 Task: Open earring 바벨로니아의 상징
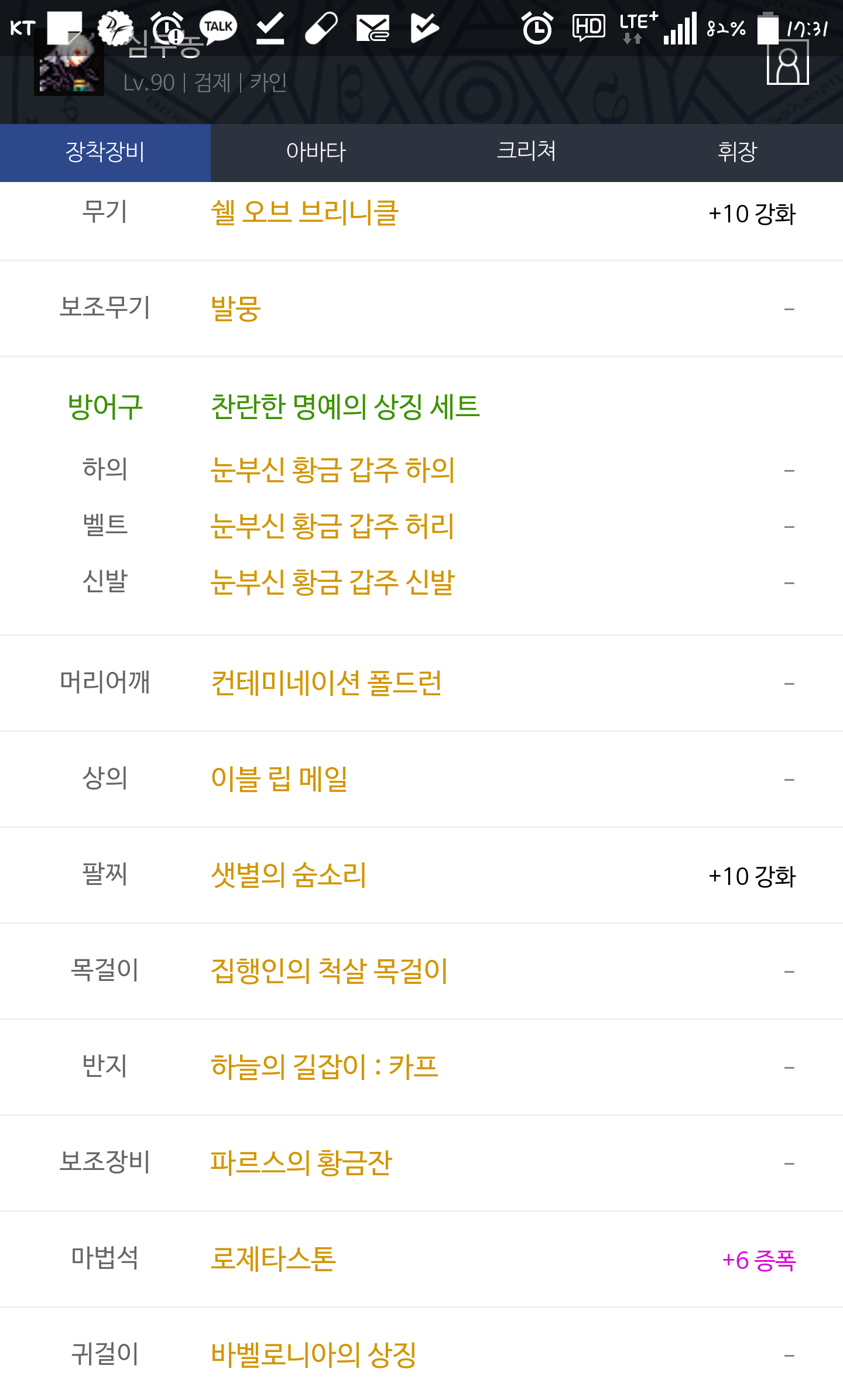(x=314, y=1355)
